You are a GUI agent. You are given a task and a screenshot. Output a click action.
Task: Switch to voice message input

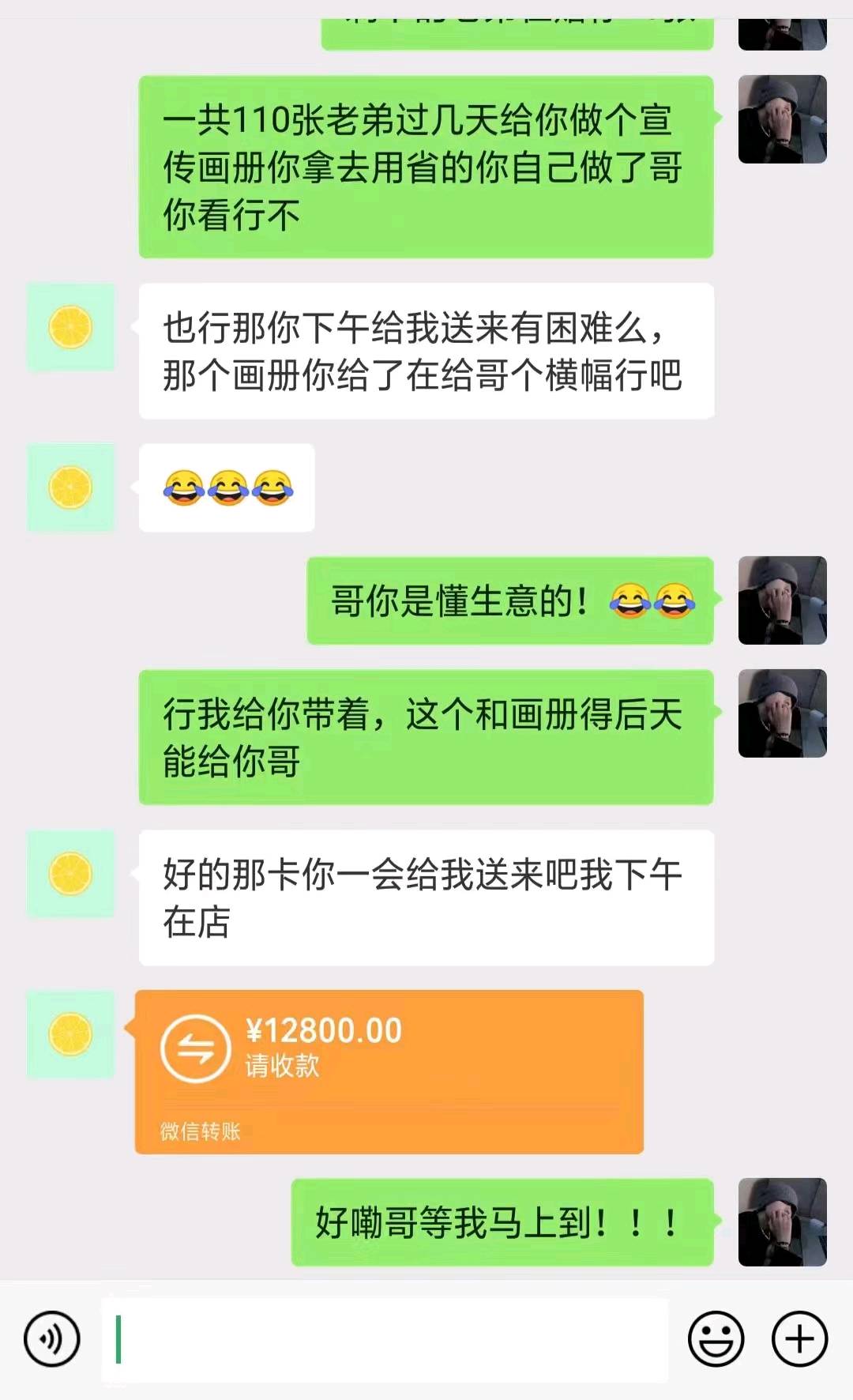click(52, 1338)
